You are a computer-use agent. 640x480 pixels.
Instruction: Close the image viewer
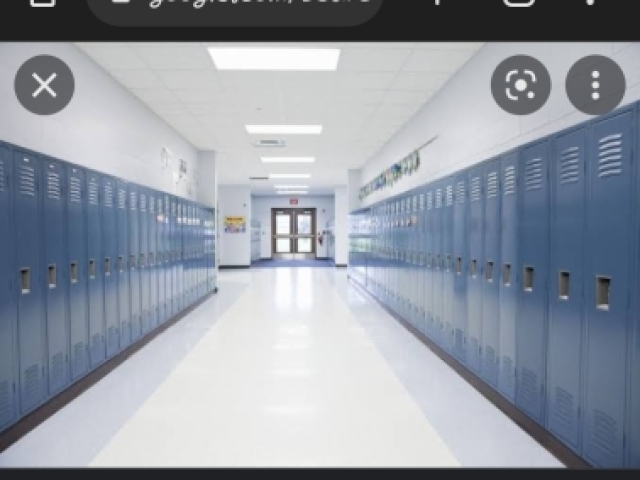[x=44, y=85]
